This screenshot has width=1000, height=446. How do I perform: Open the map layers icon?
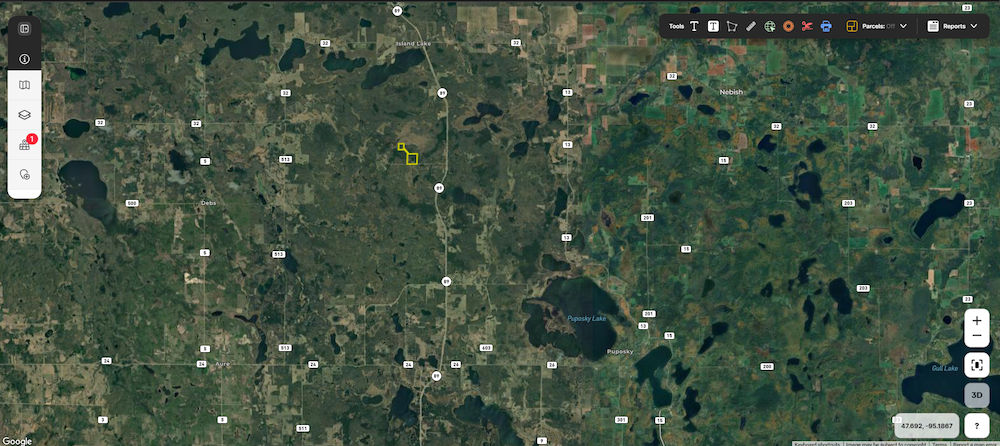pyautogui.click(x=24, y=115)
